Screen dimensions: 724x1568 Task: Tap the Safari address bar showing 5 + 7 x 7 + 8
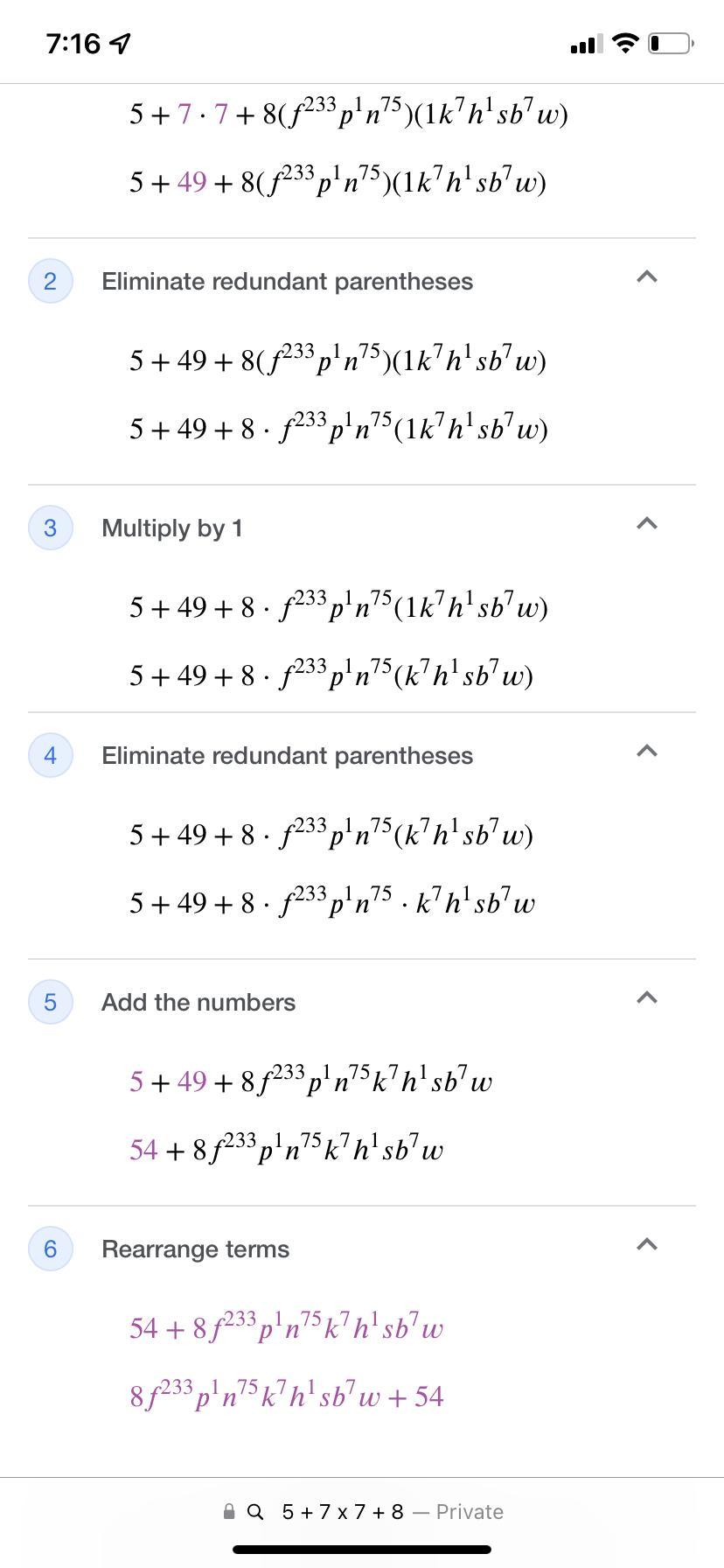coord(362,1511)
